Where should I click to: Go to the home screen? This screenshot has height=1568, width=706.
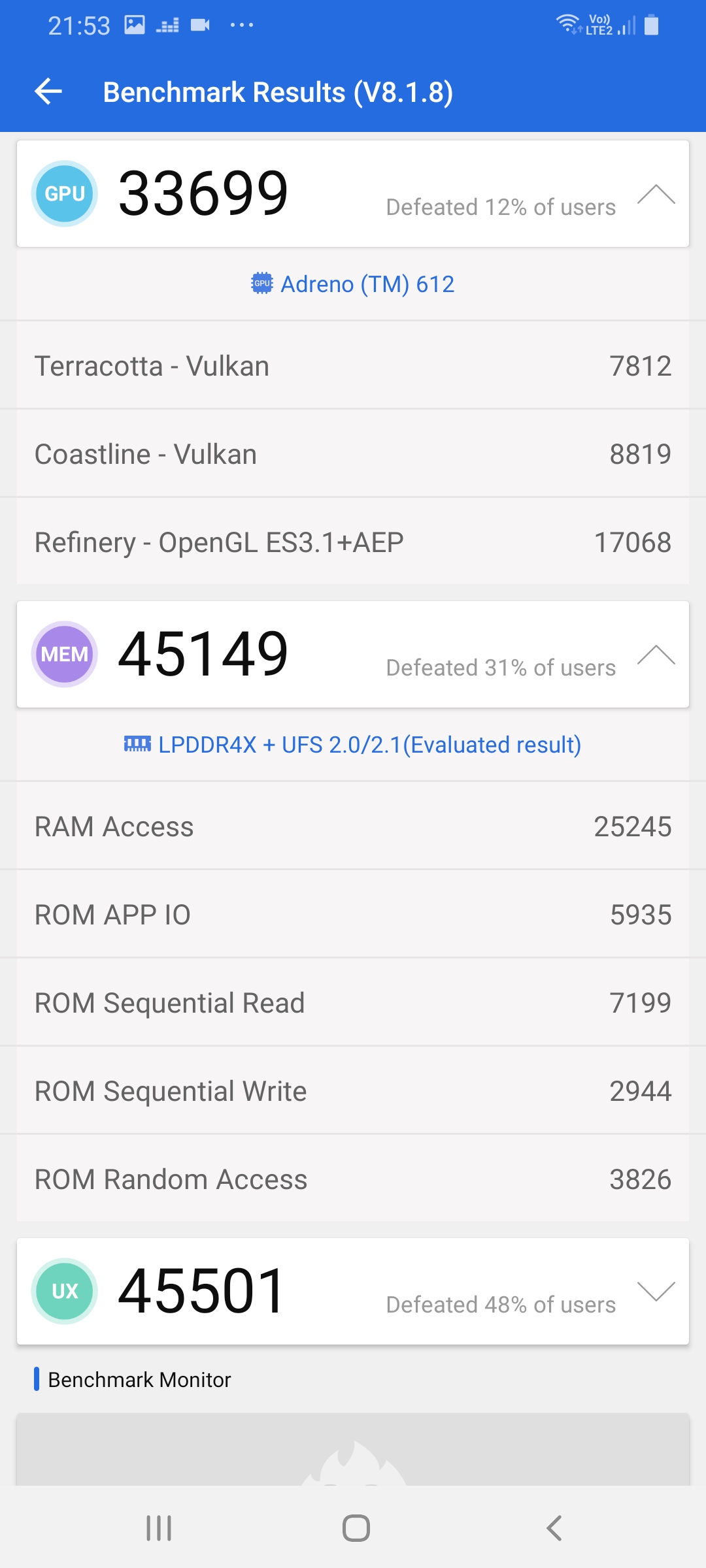356,1528
